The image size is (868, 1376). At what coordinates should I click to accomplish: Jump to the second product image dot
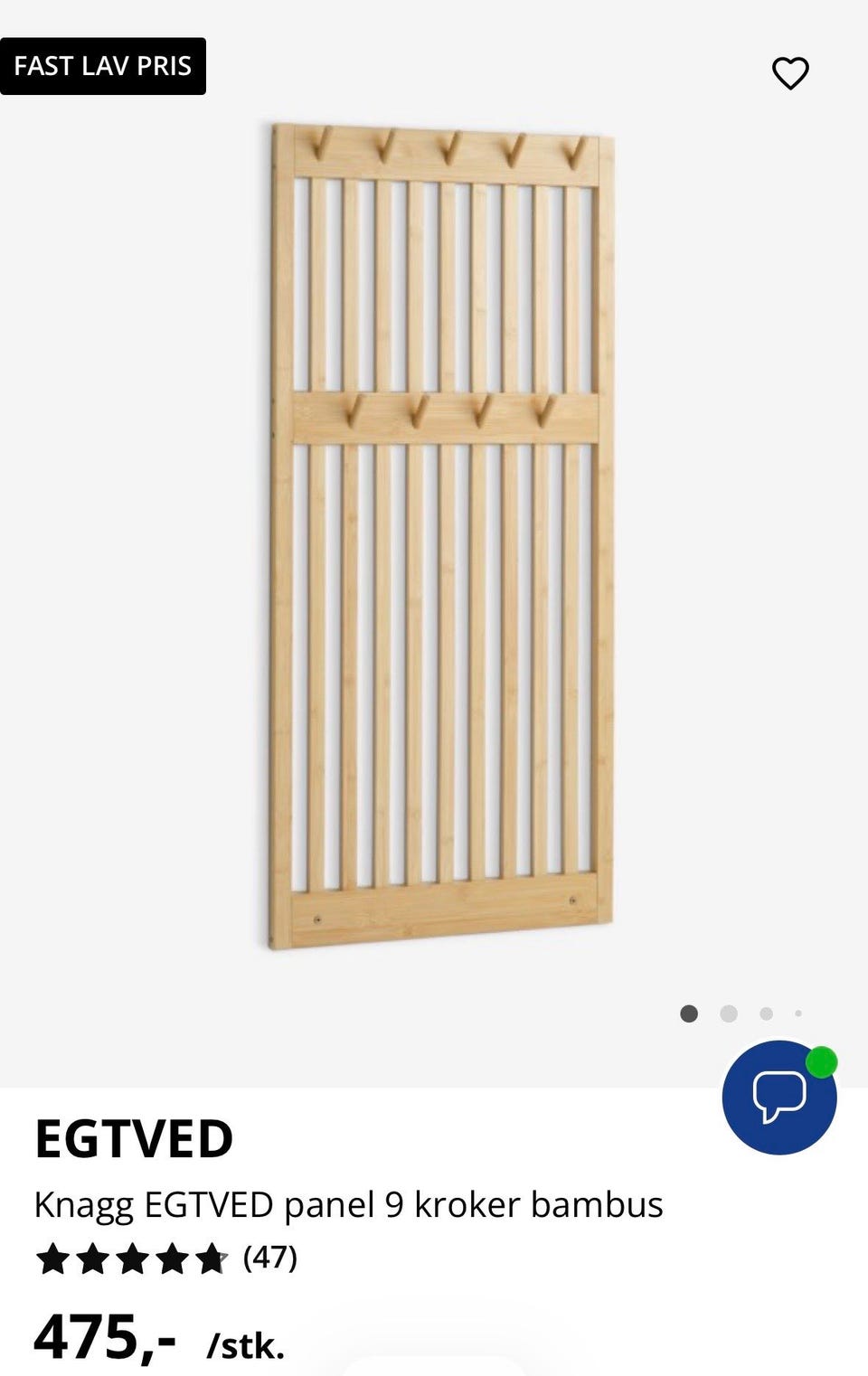(x=728, y=1013)
